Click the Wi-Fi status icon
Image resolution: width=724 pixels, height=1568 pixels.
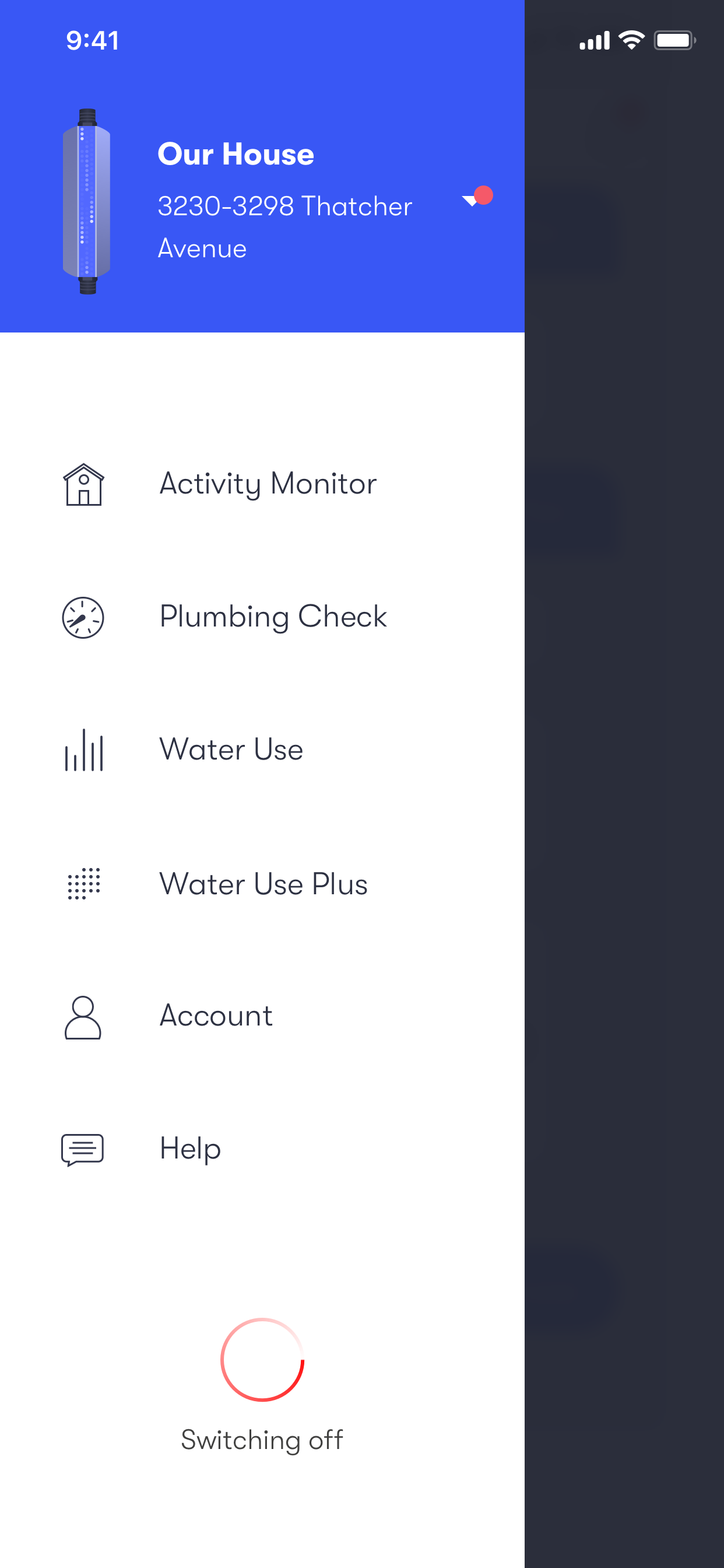click(630, 39)
